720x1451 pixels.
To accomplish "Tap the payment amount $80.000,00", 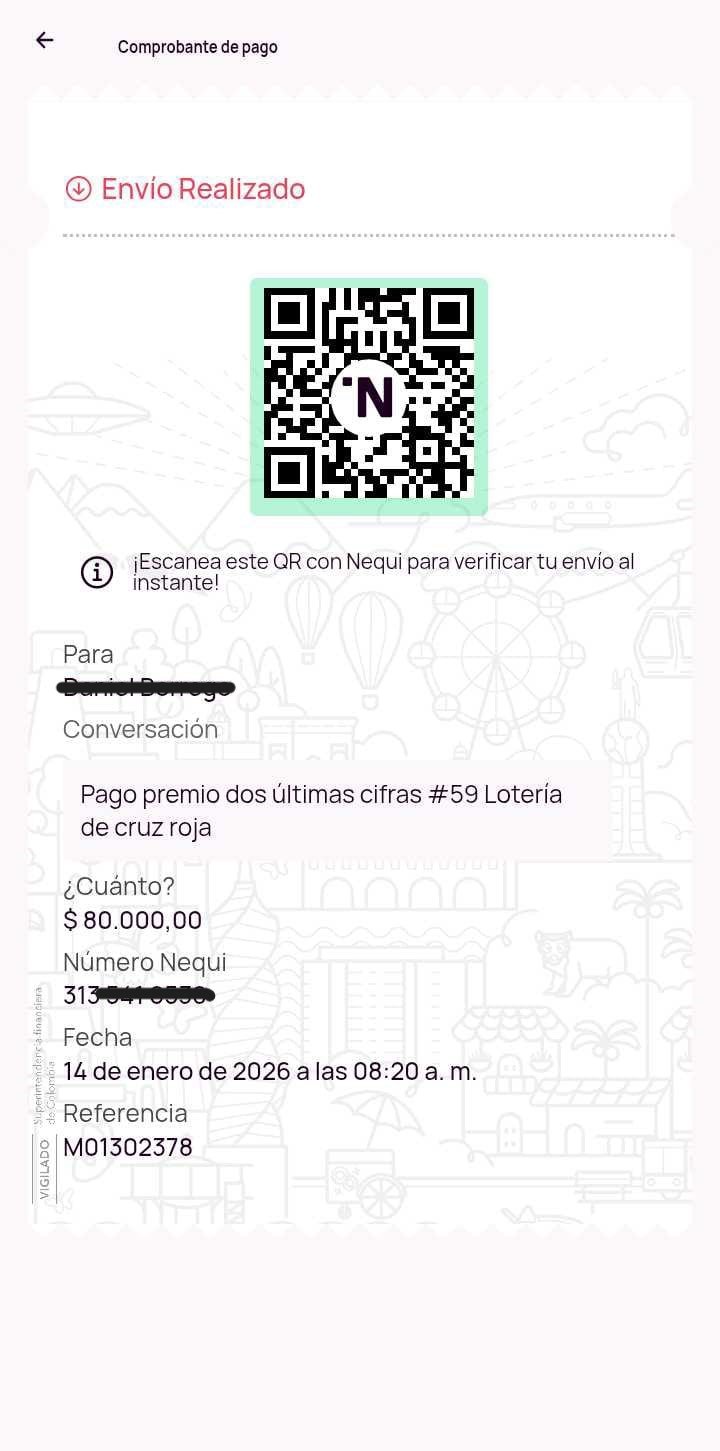I will (133, 920).
